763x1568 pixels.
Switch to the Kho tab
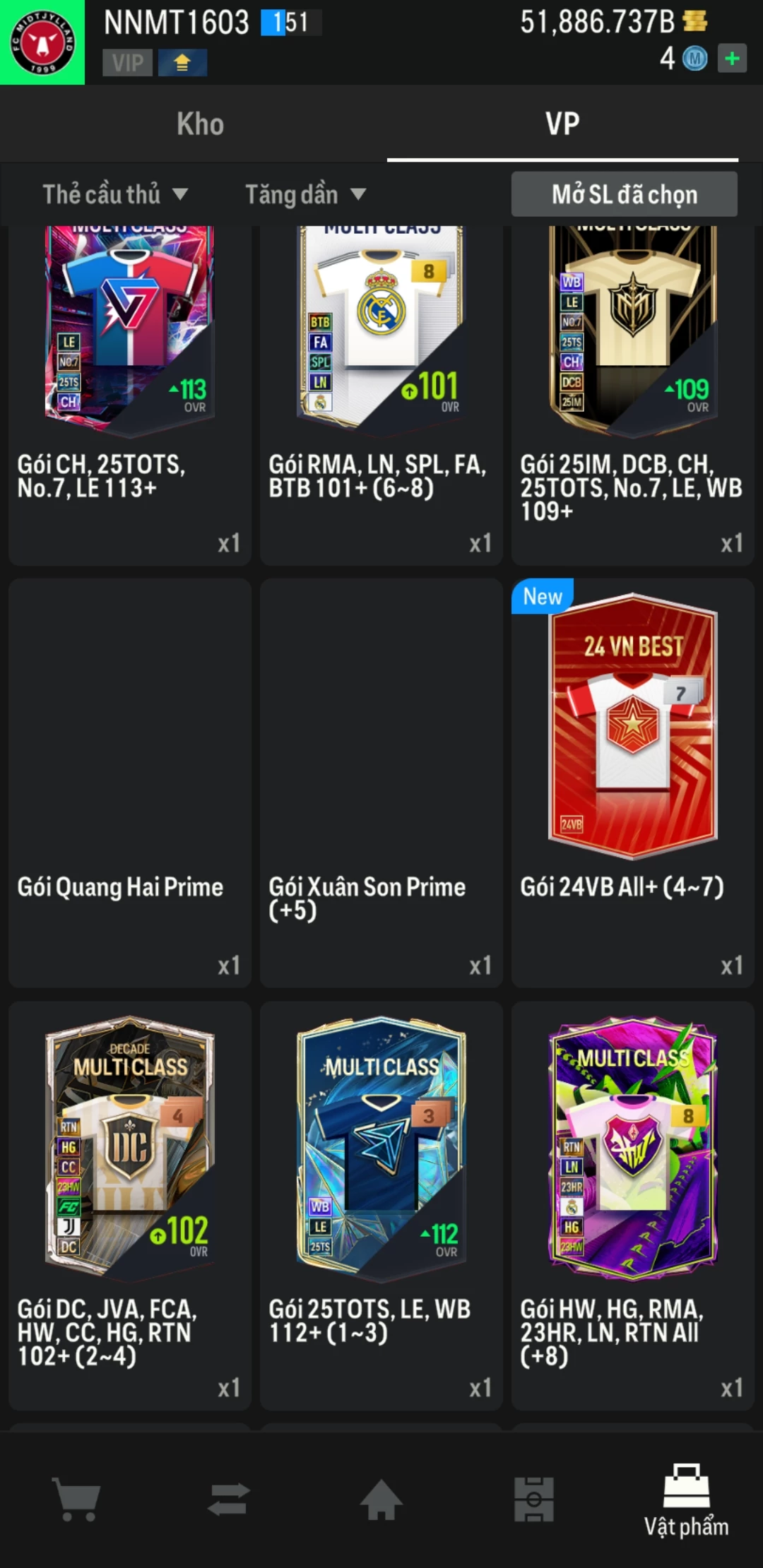coord(200,124)
